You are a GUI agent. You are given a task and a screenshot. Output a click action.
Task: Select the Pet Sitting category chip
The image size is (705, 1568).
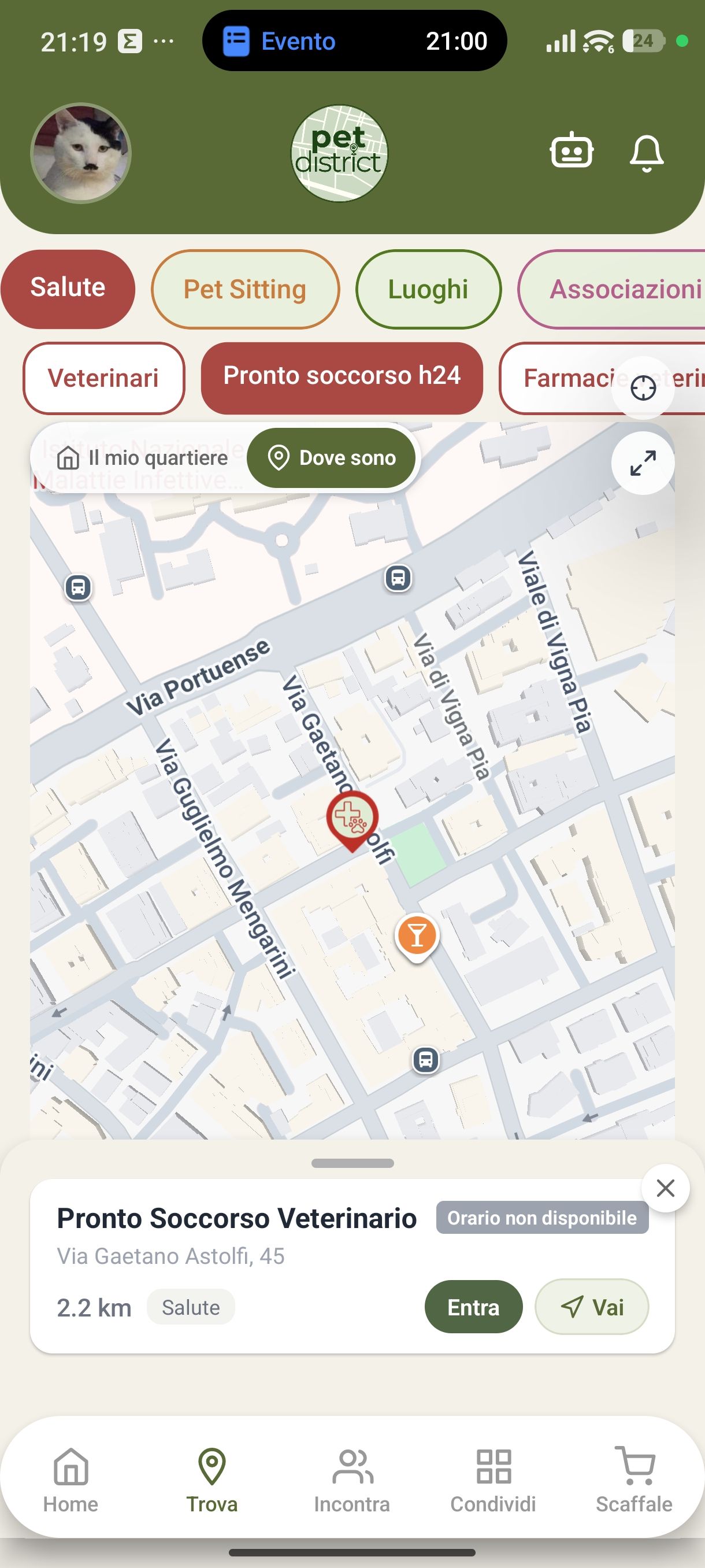pos(245,289)
